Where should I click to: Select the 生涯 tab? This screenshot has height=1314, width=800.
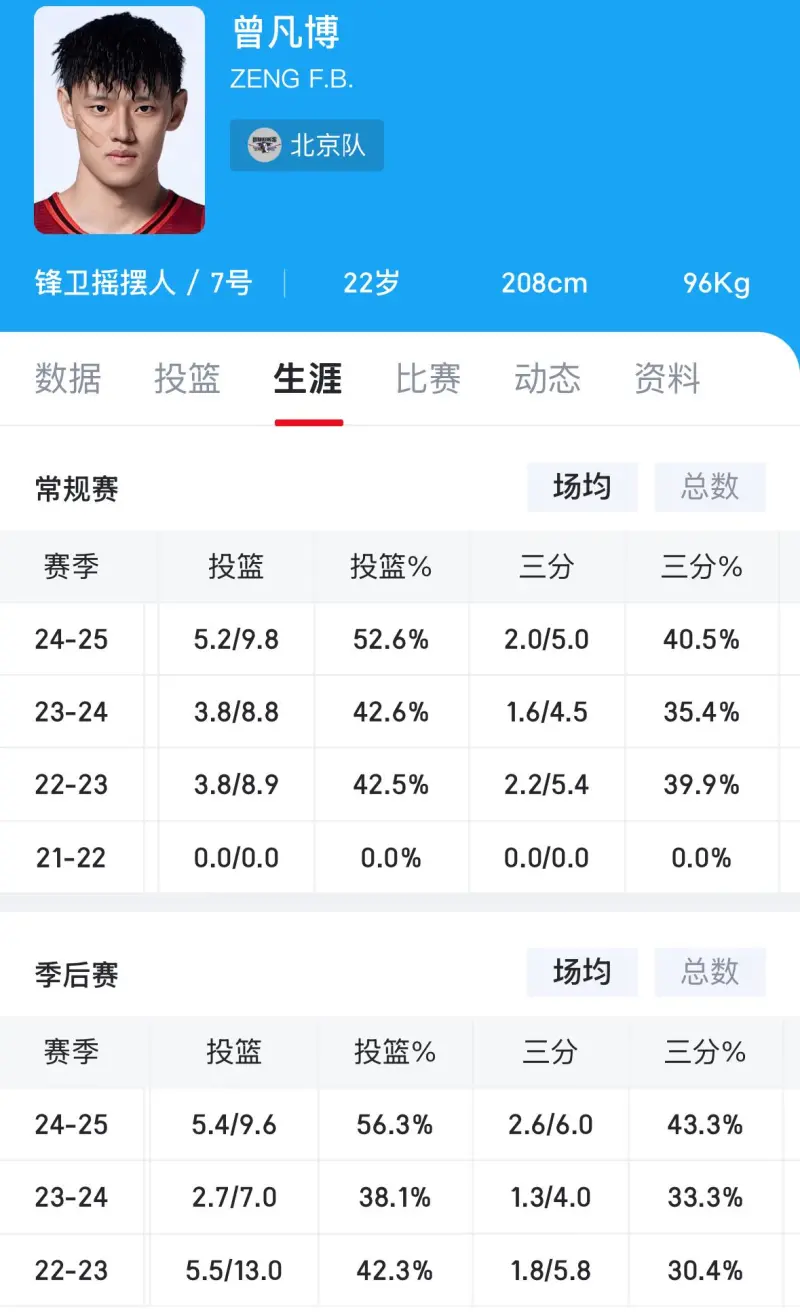click(308, 379)
